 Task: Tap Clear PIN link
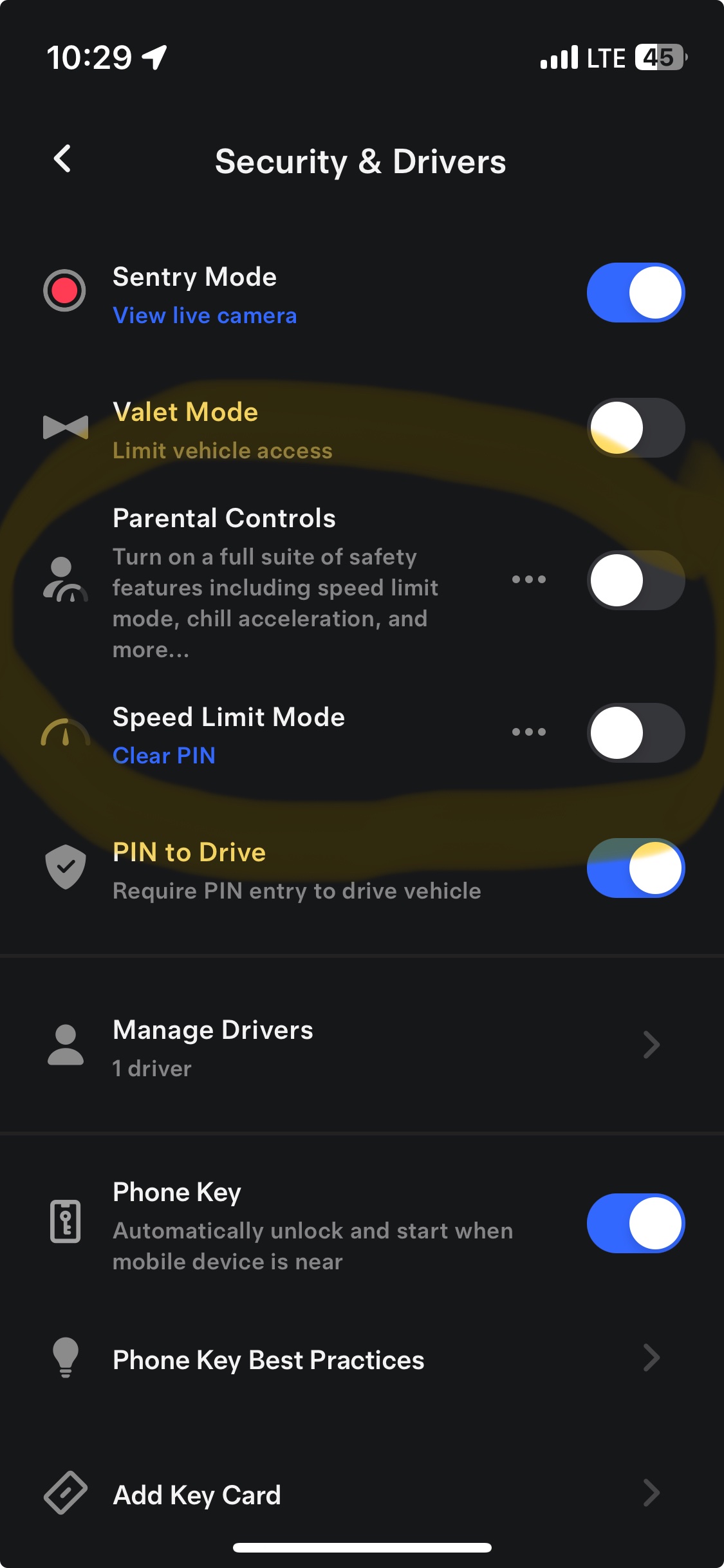(164, 756)
